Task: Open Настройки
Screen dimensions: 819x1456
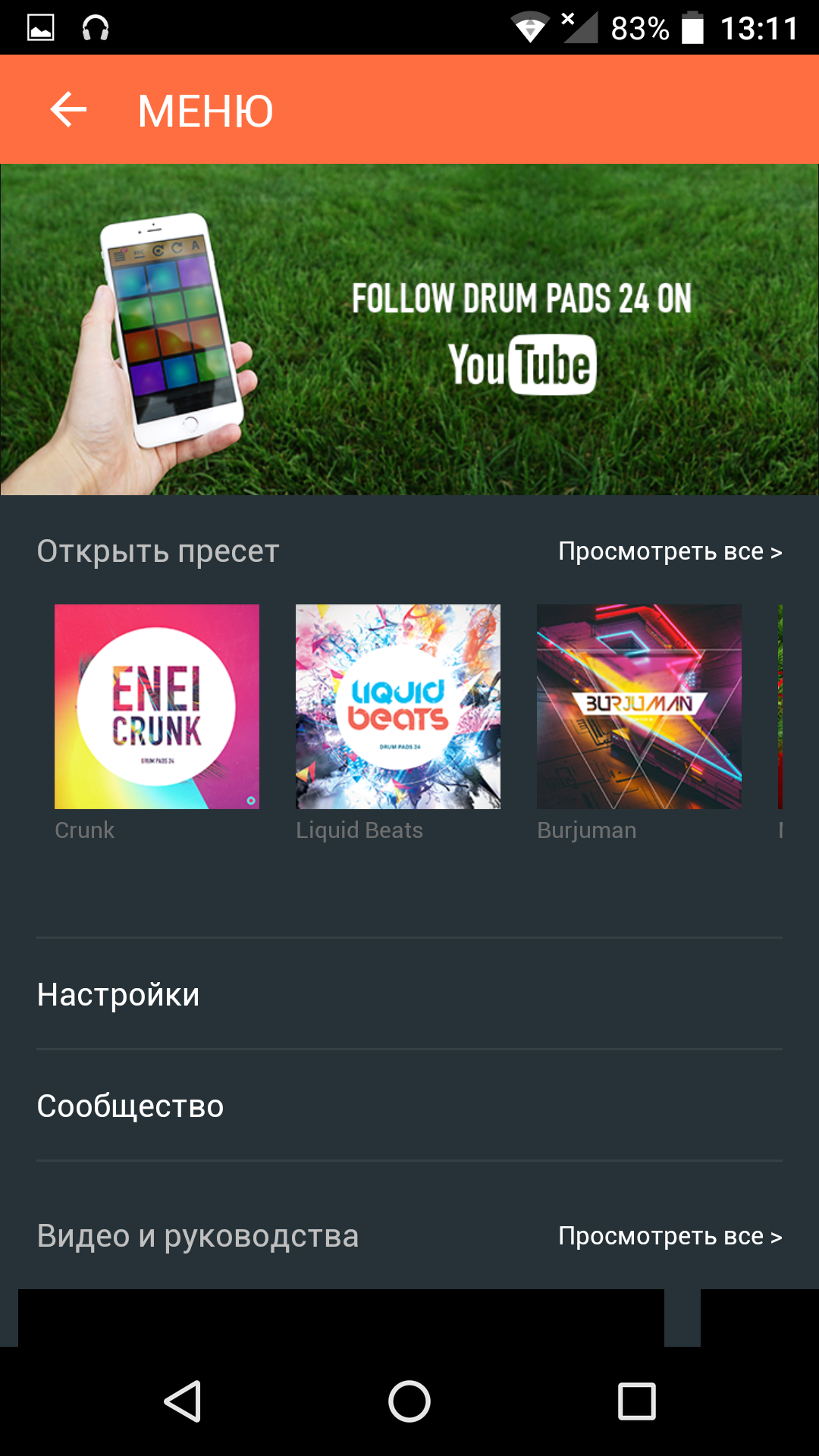Action: [409, 994]
